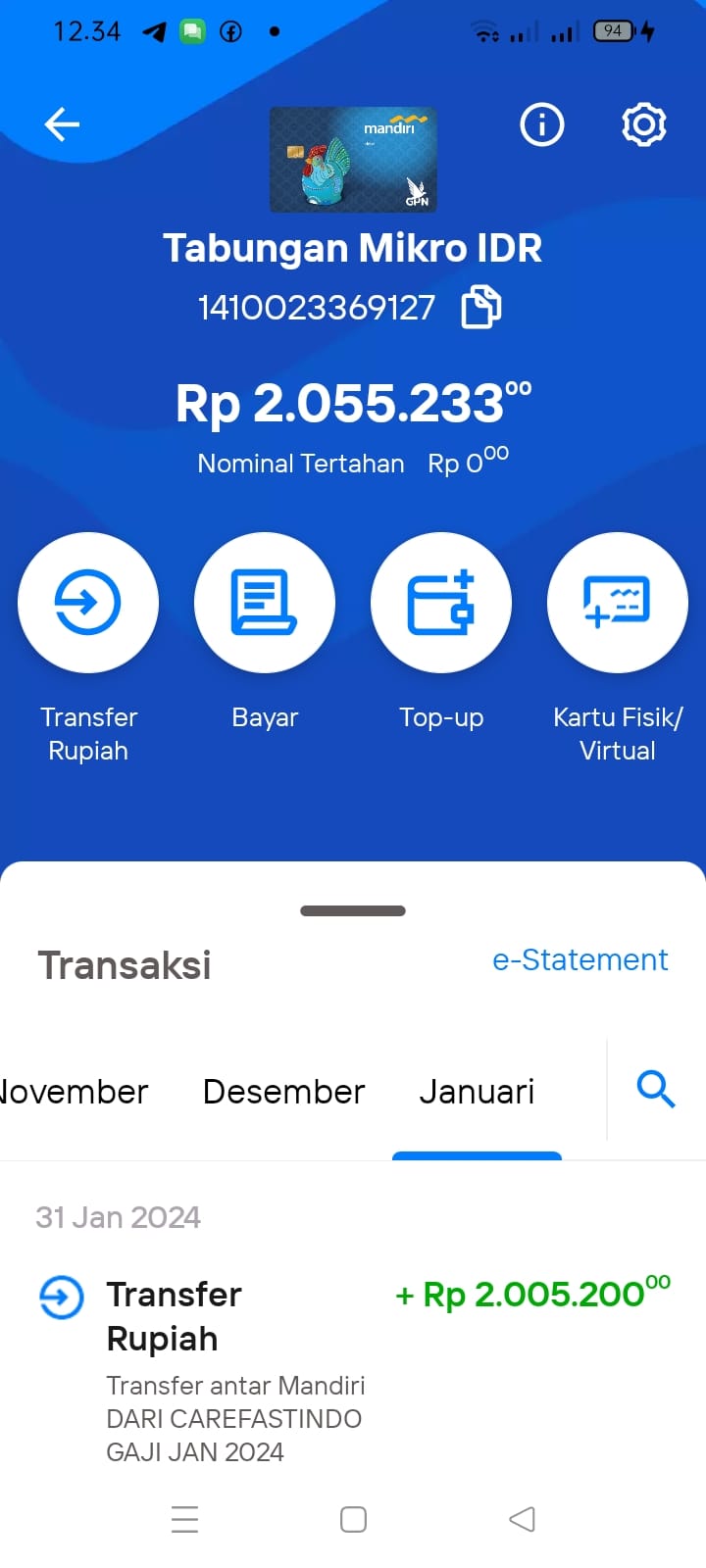Switch to the November tab
Image resolution: width=706 pixels, height=1568 pixels.
[74, 1092]
